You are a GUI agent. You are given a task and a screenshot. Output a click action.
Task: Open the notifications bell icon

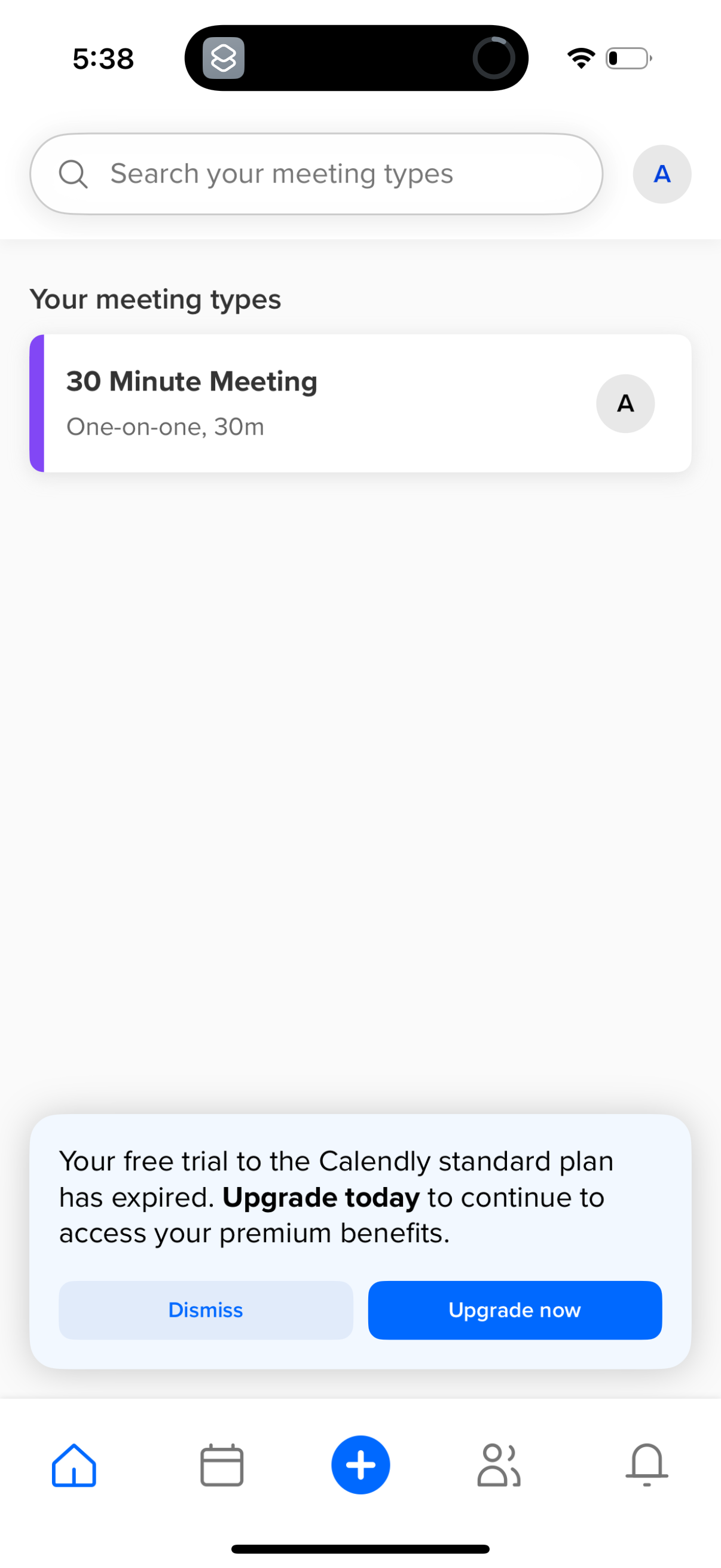646,1466
